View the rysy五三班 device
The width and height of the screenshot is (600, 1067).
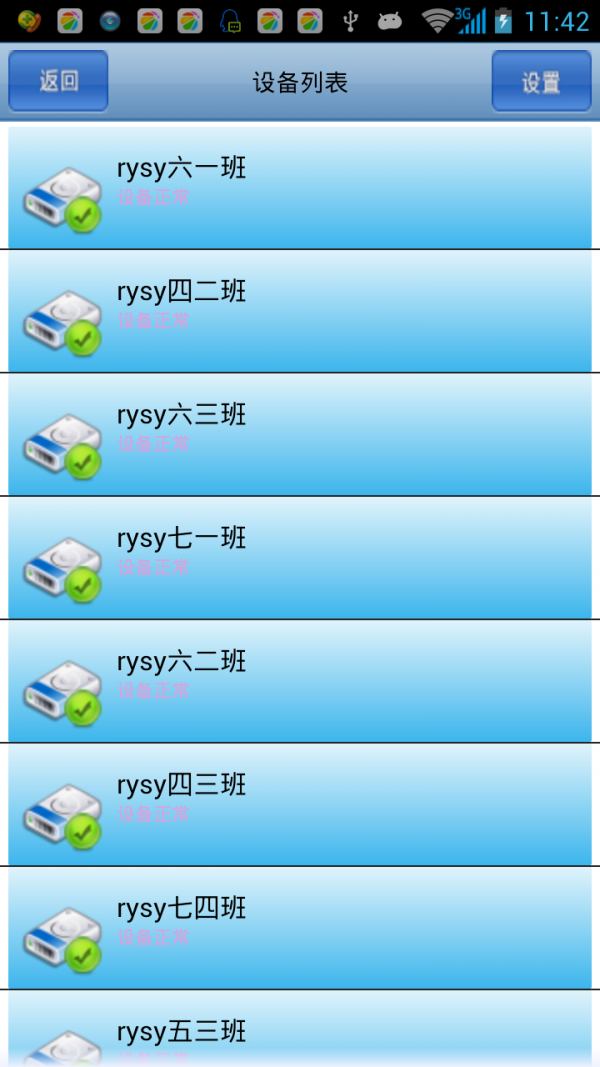click(x=300, y=1030)
